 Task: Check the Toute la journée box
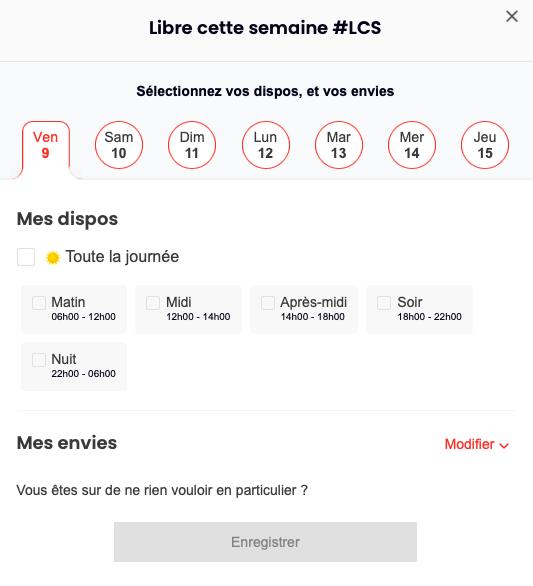[x=26, y=257]
